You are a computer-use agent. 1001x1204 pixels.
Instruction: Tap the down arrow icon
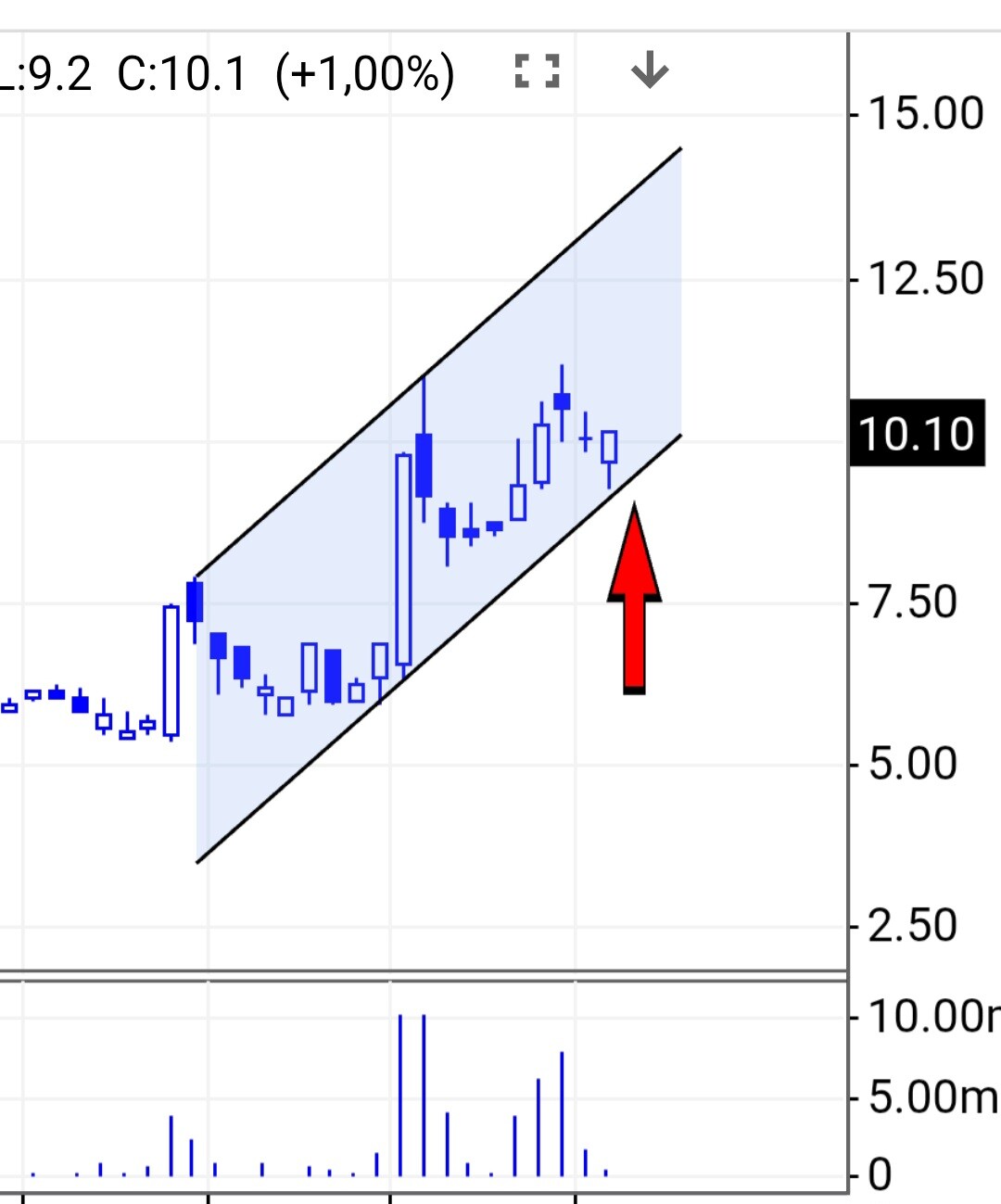pyautogui.click(x=650, y=71)
